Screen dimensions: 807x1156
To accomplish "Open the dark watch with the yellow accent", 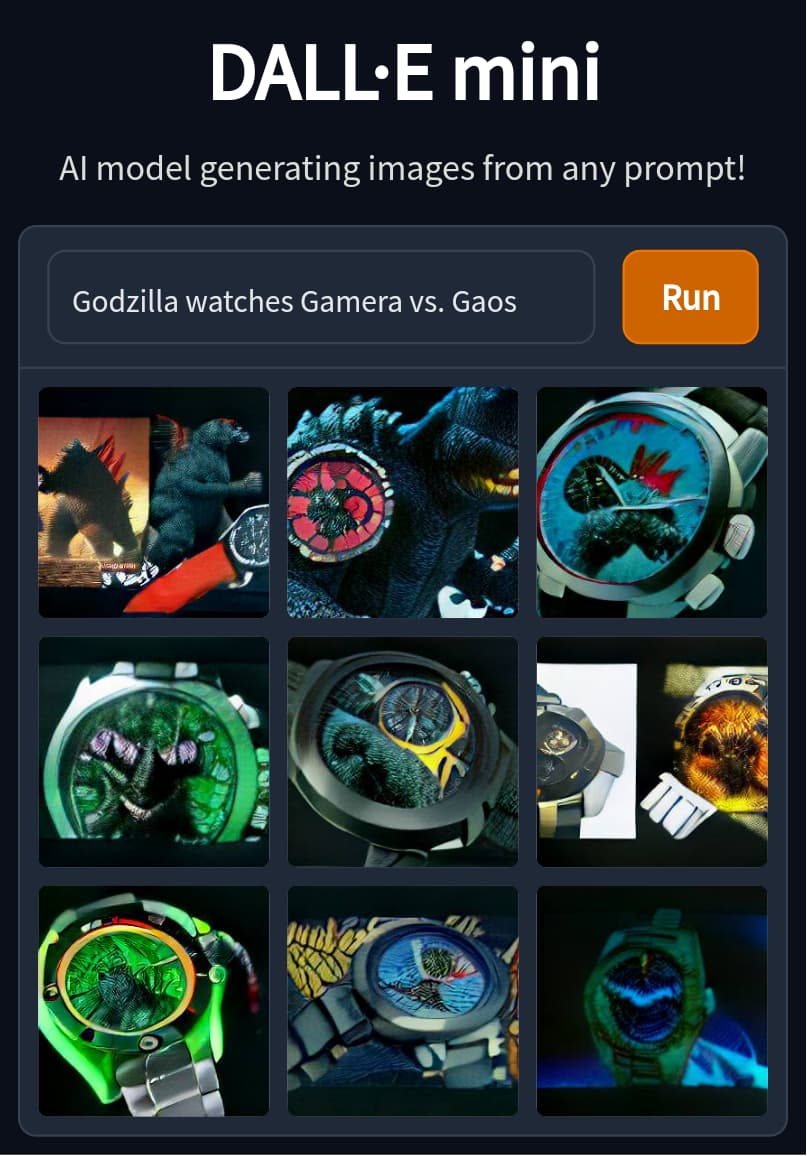I will tap(402, 751).
